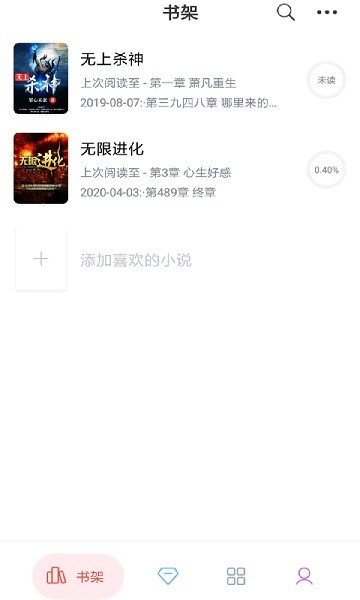
Task: Select the 书架 bookshelf tab
Action: coord(78,576)
